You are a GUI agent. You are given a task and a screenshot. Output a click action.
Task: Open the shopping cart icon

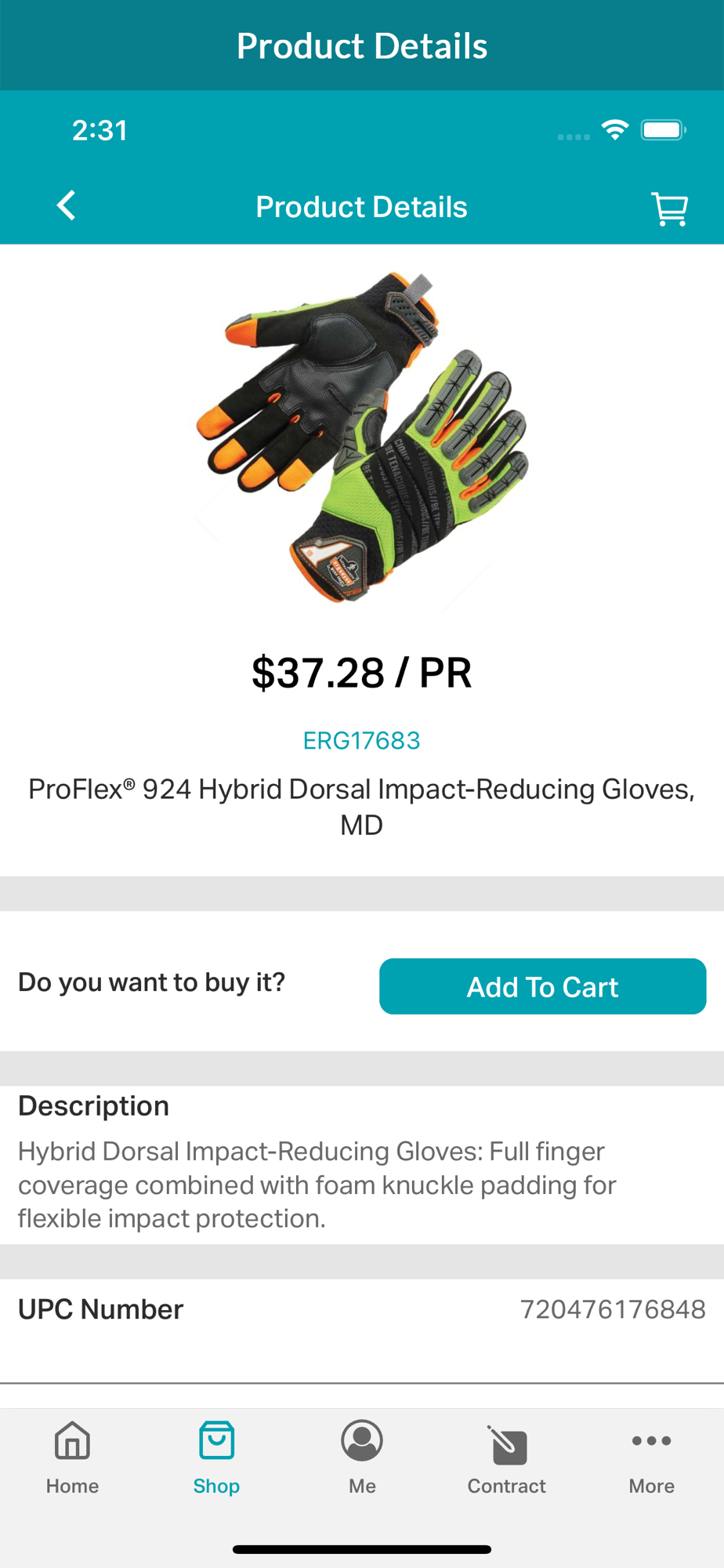coord(669,209)
